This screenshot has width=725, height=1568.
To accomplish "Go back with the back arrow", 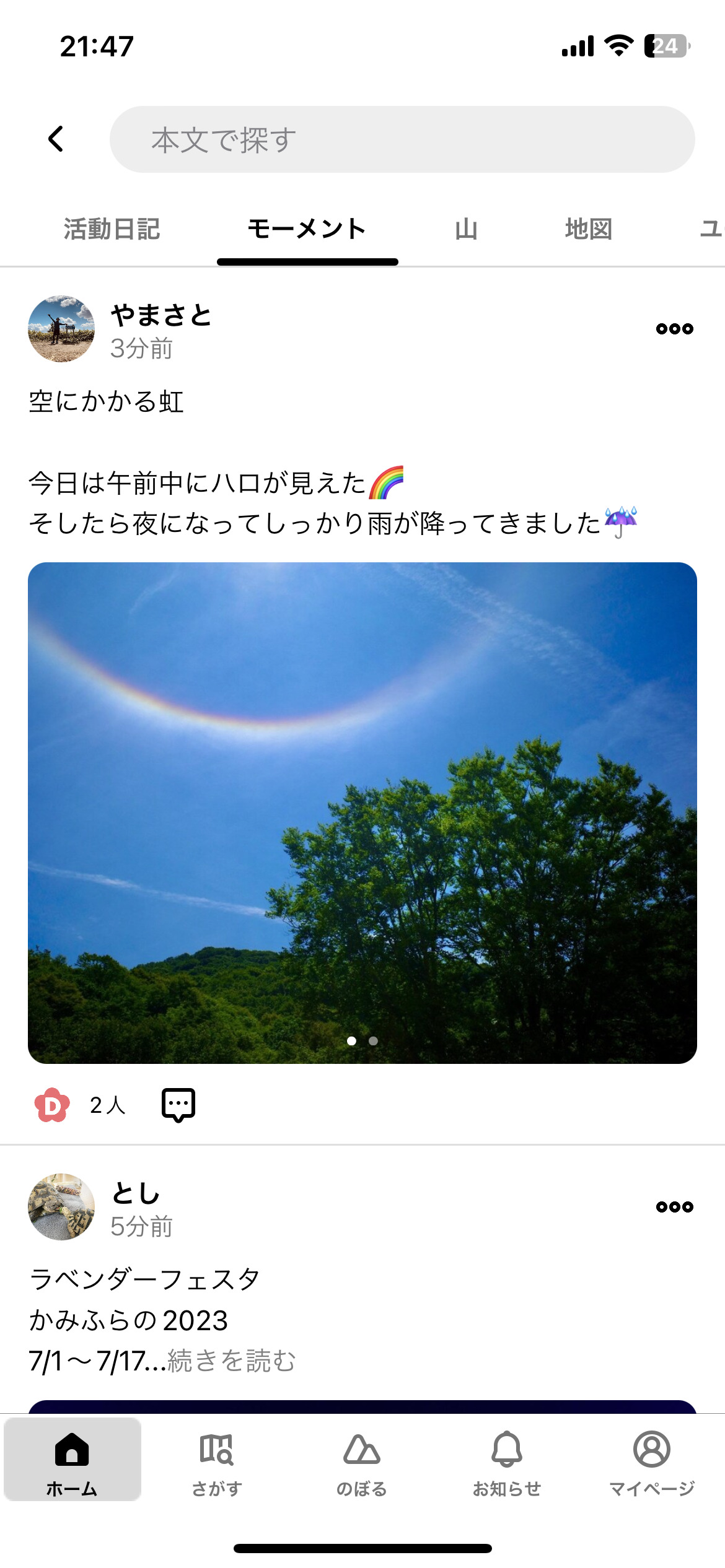I will (x=56, y=139).
